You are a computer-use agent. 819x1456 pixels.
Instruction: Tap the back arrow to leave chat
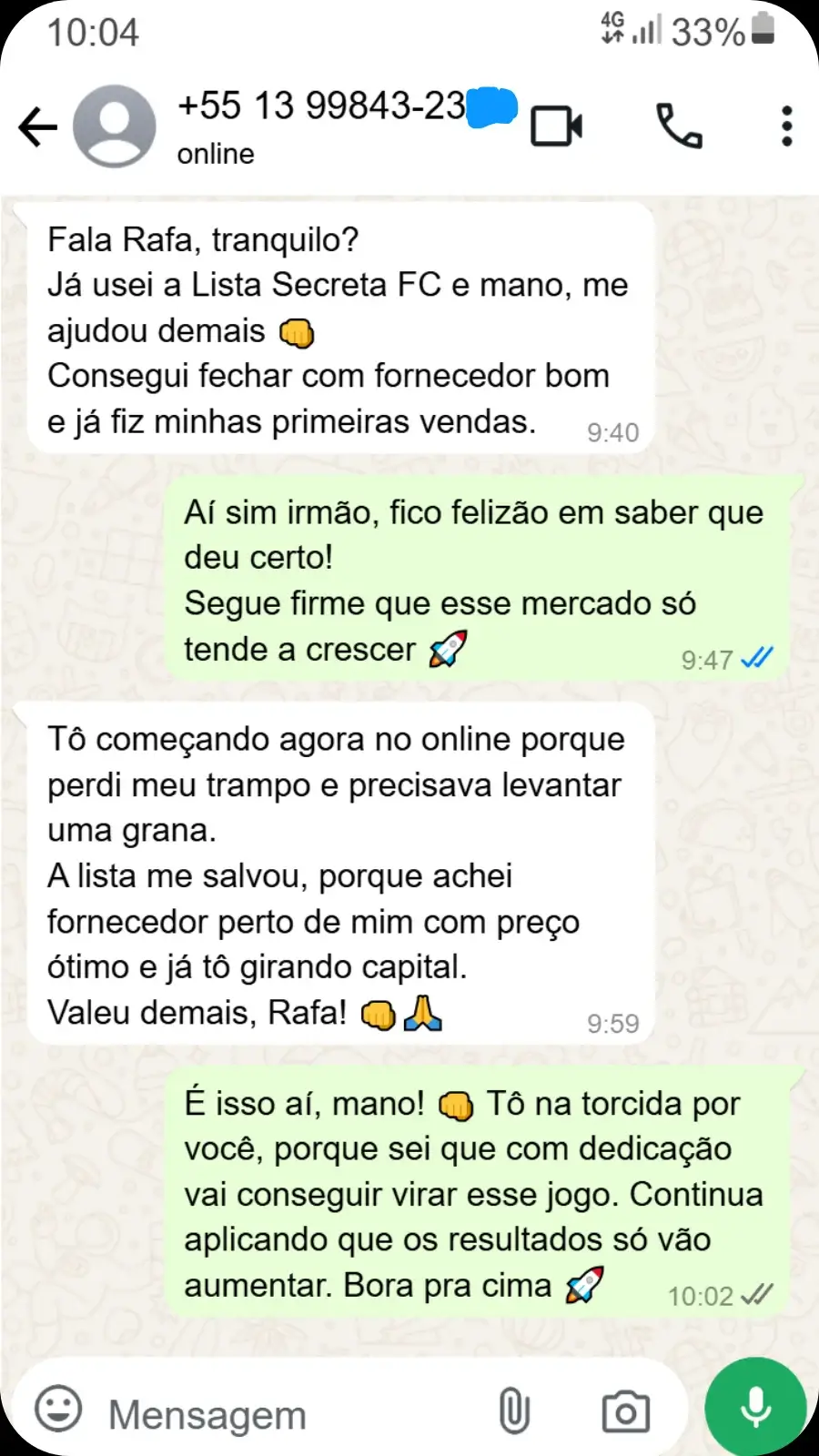pos(35,126)
